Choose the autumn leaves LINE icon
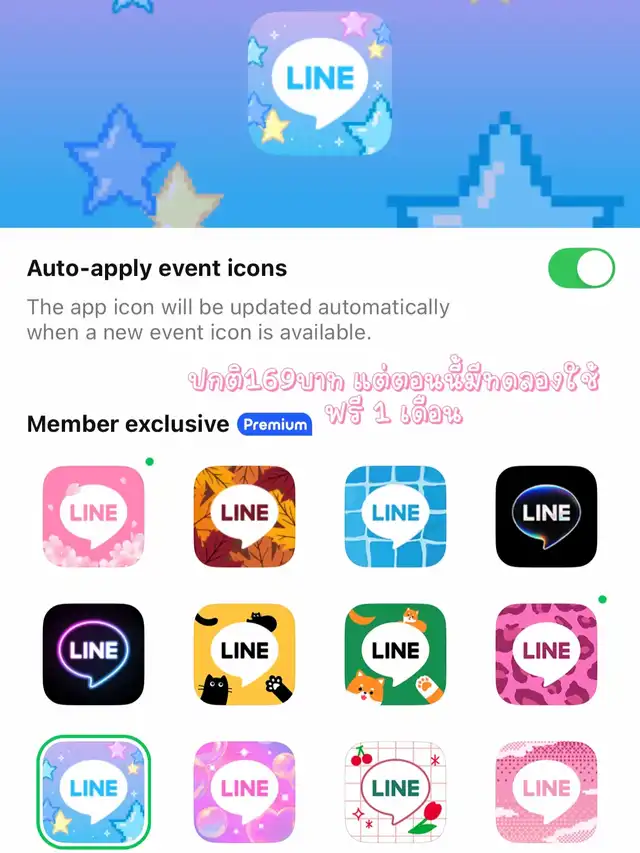This screenshot has height=853, width=640. pyautogui.click(x=244, y=516)
